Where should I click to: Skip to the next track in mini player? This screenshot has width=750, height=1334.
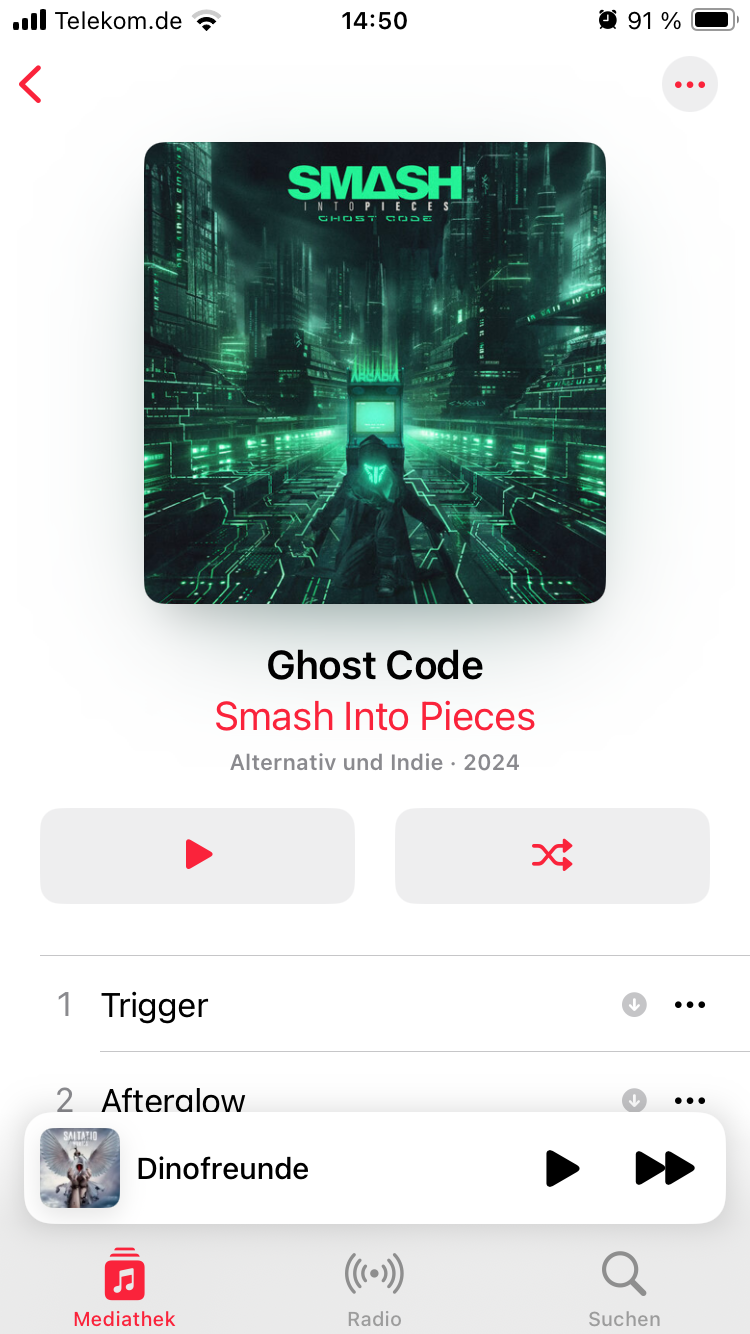[x=664, y=1168]
